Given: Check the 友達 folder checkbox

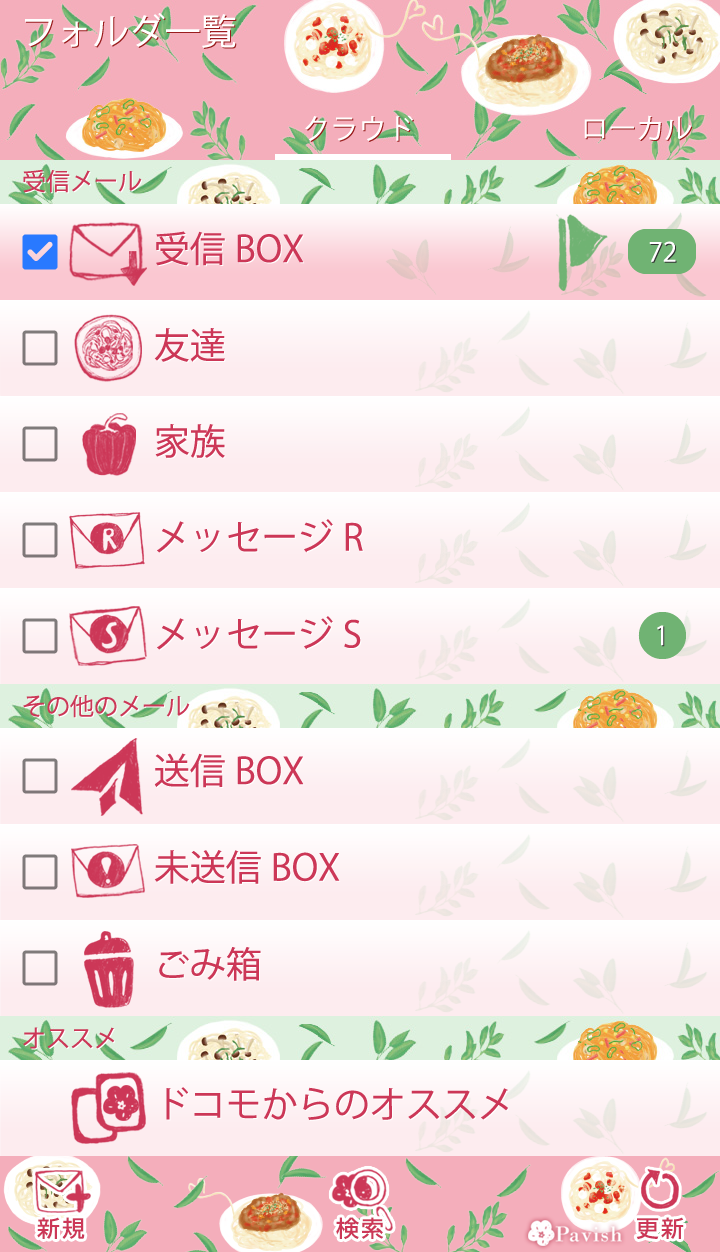Looking at the screenshot, I should [40, 348].
